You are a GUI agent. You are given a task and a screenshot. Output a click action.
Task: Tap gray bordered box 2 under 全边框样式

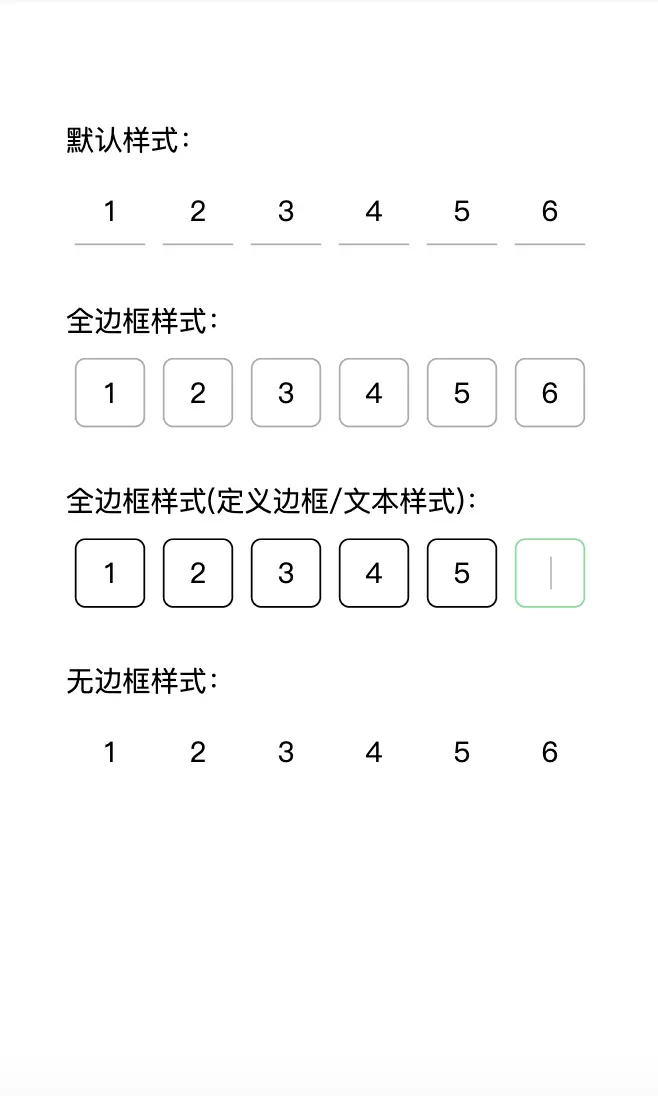point(198,393)
